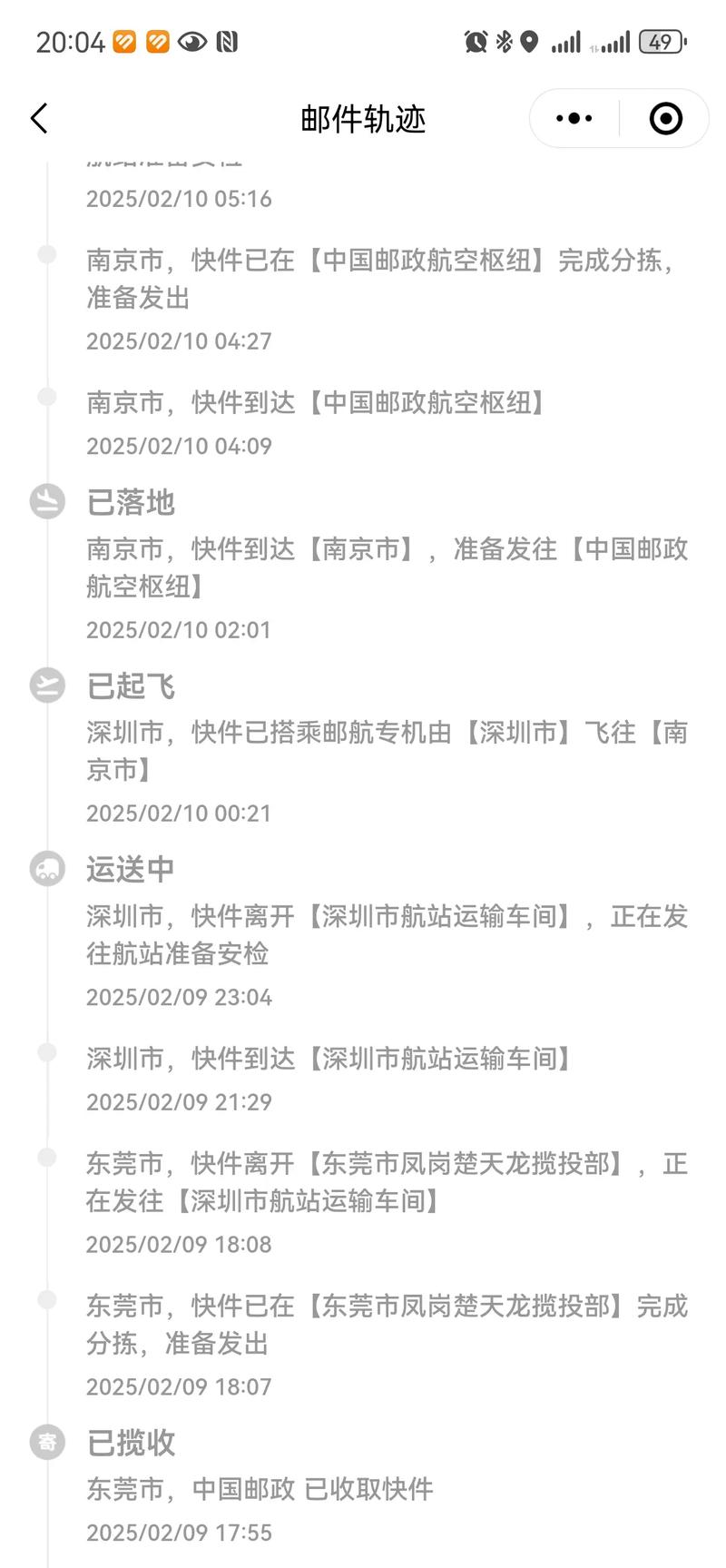The image size is (726, 1568).
Task: Tap the 49% battery indicator
Action: click(661, 41)
